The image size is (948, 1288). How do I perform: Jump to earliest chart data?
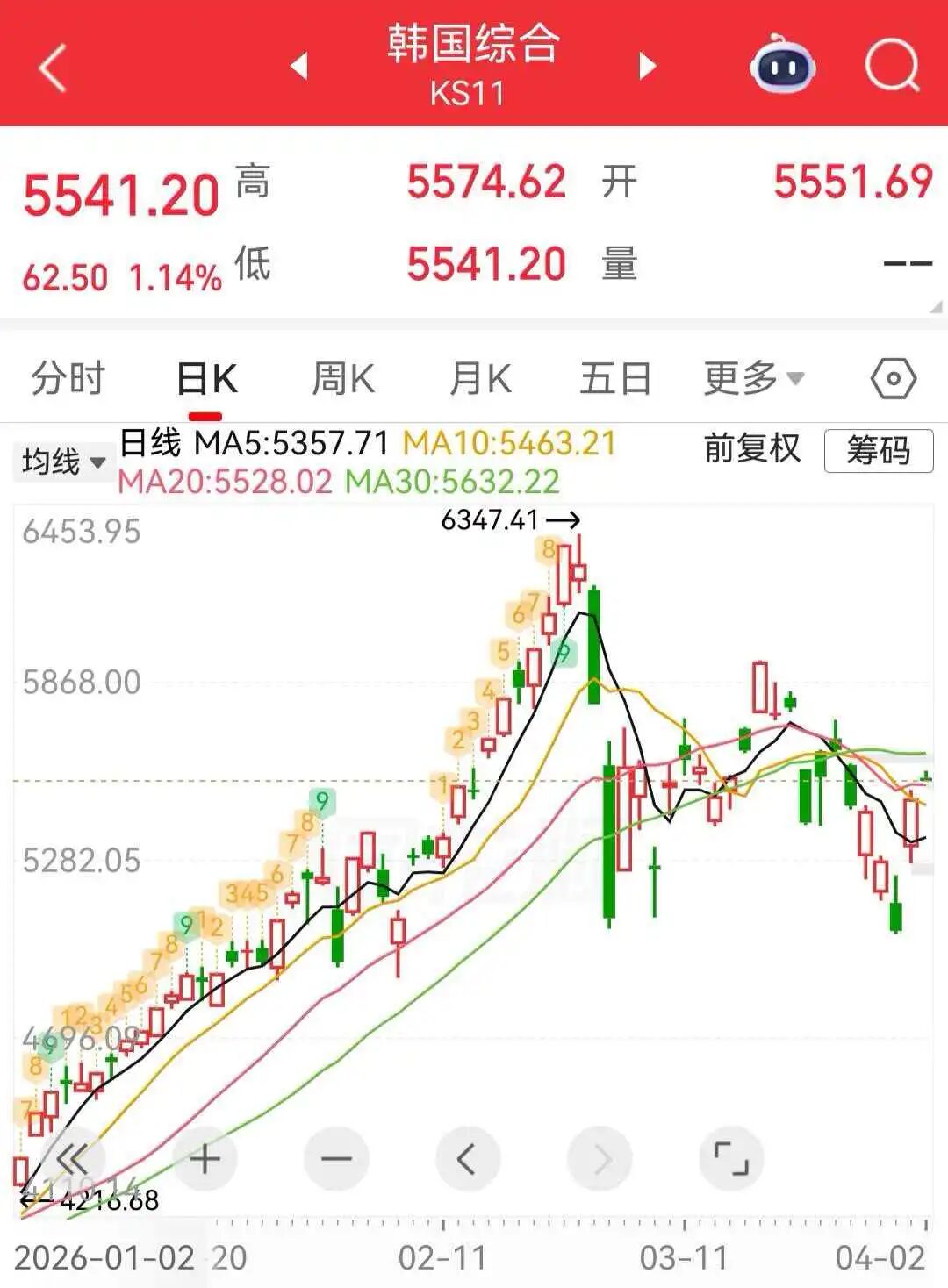coord(72,1160)
